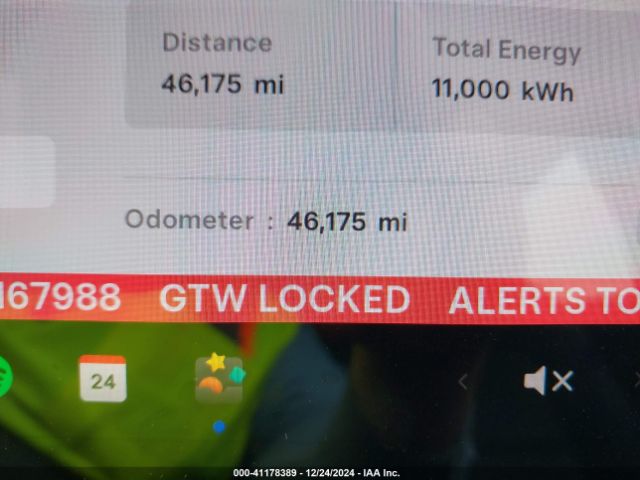Lower volume with the left arrow
The width and height of the screenshot is (640, 480).
[x=463, y=381]
